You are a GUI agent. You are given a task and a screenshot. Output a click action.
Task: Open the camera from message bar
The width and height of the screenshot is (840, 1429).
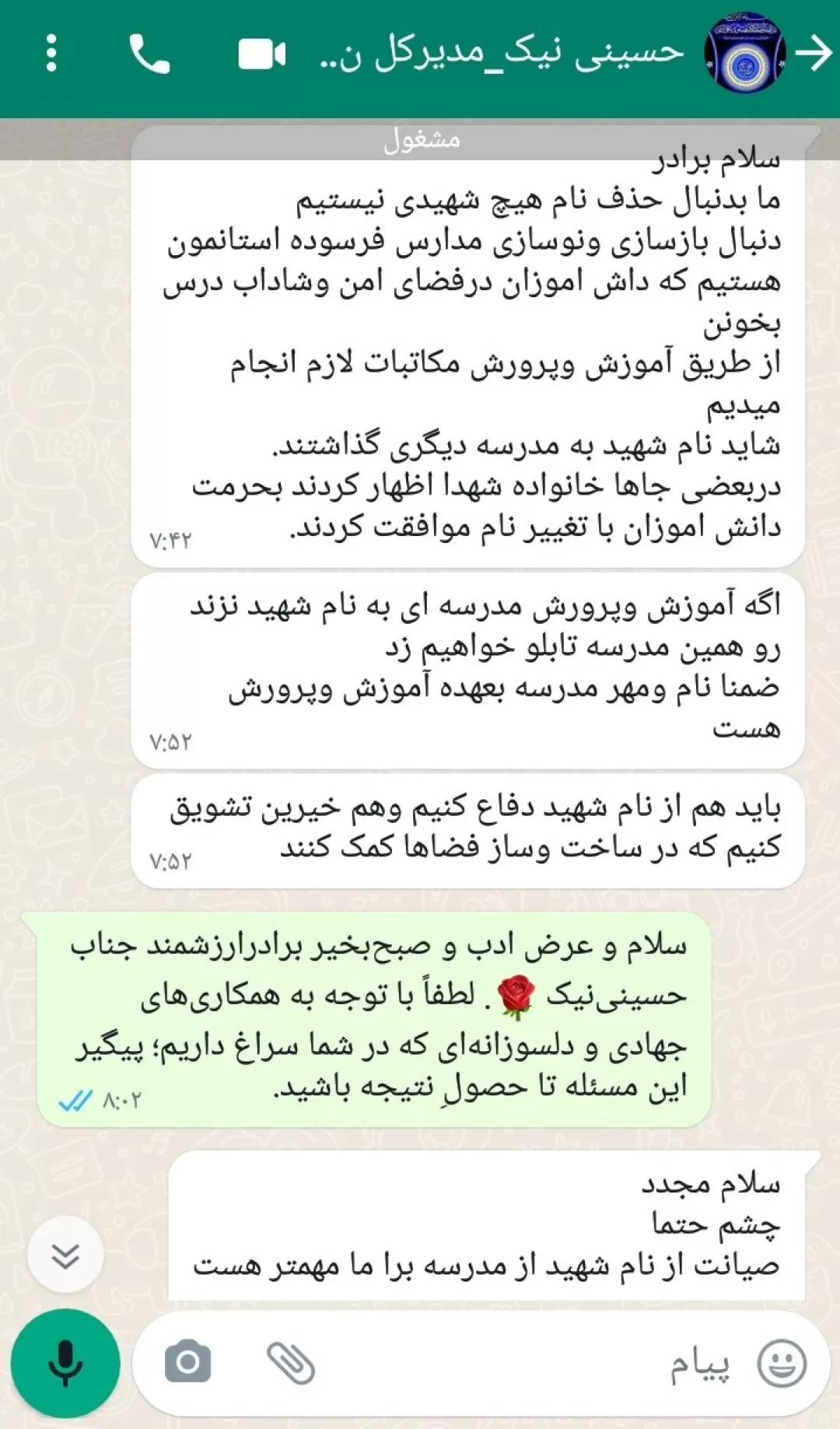(x=187, y=1362)
